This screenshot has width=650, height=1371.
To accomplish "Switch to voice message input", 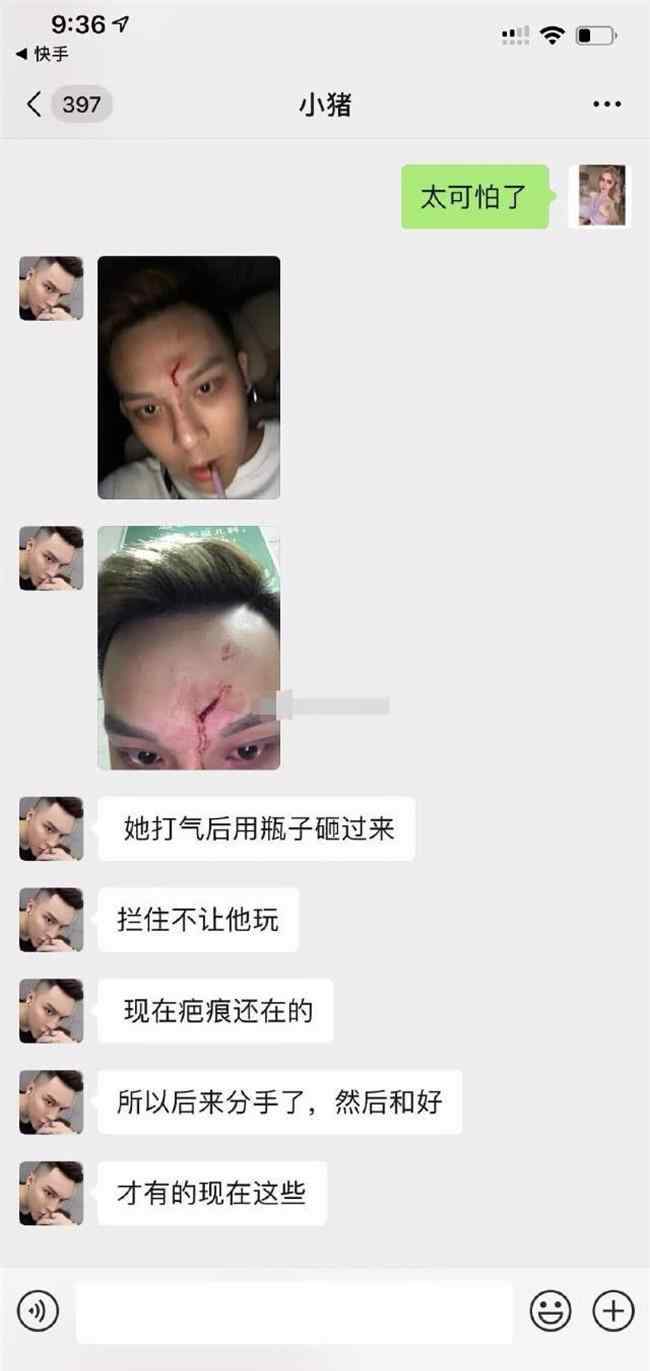I will (x=38, y=1309).
